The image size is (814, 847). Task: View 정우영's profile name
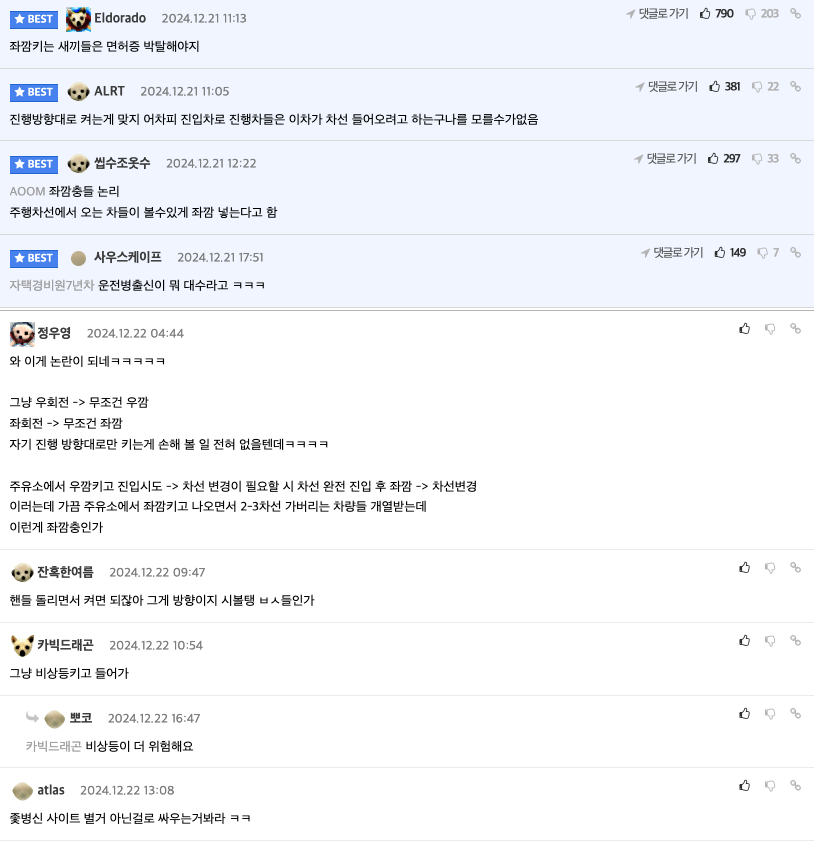(x=54, y=333)
